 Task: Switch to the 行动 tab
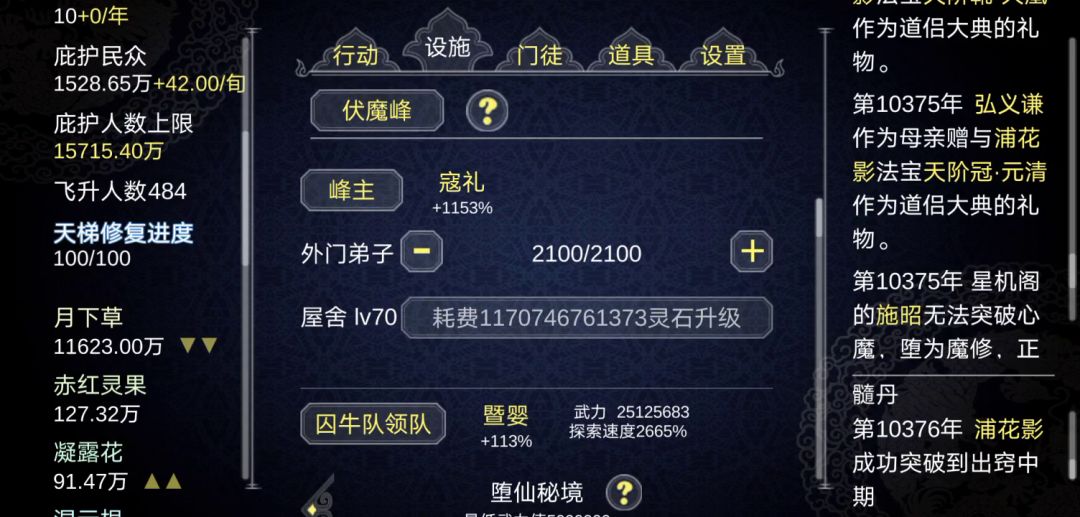pos(355,55)
